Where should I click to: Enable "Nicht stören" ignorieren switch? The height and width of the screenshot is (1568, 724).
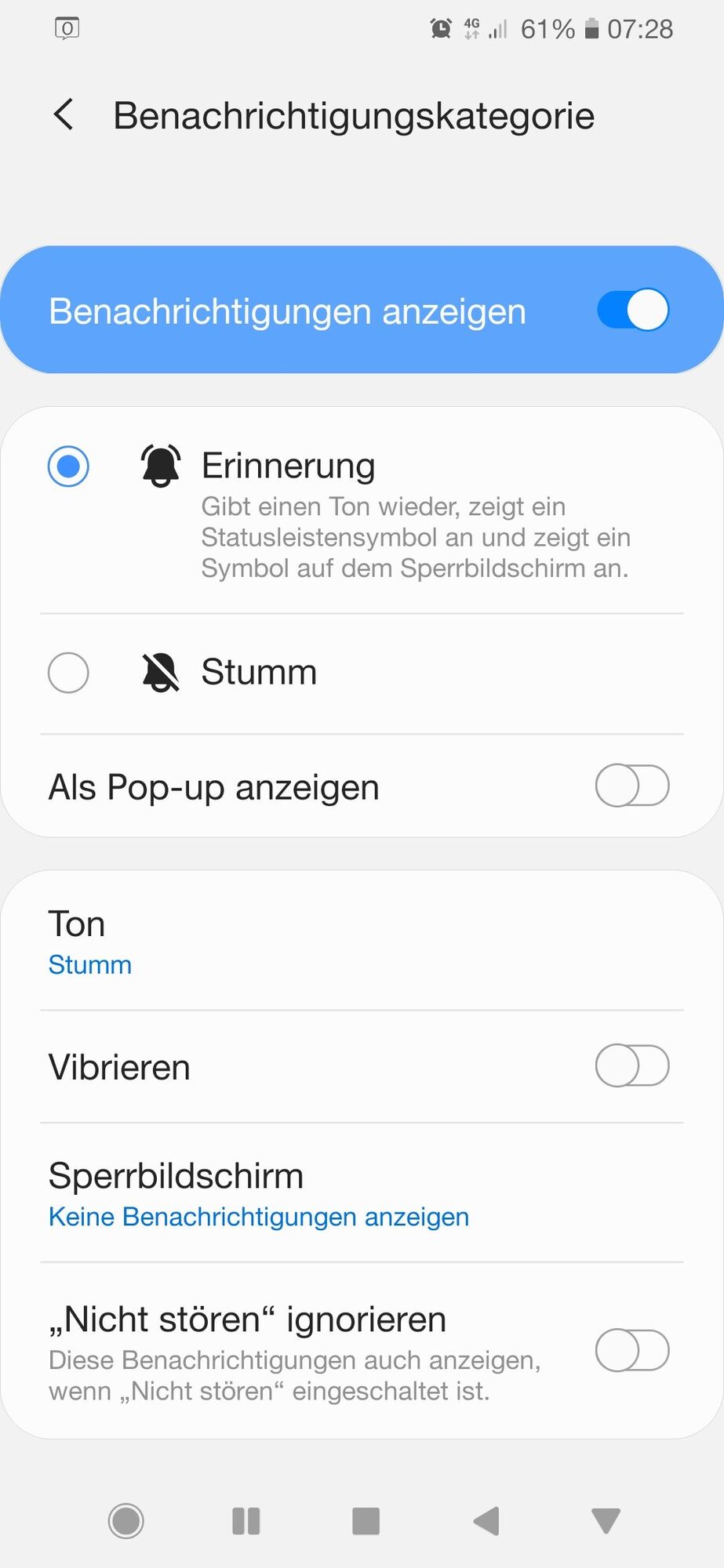632,1351
